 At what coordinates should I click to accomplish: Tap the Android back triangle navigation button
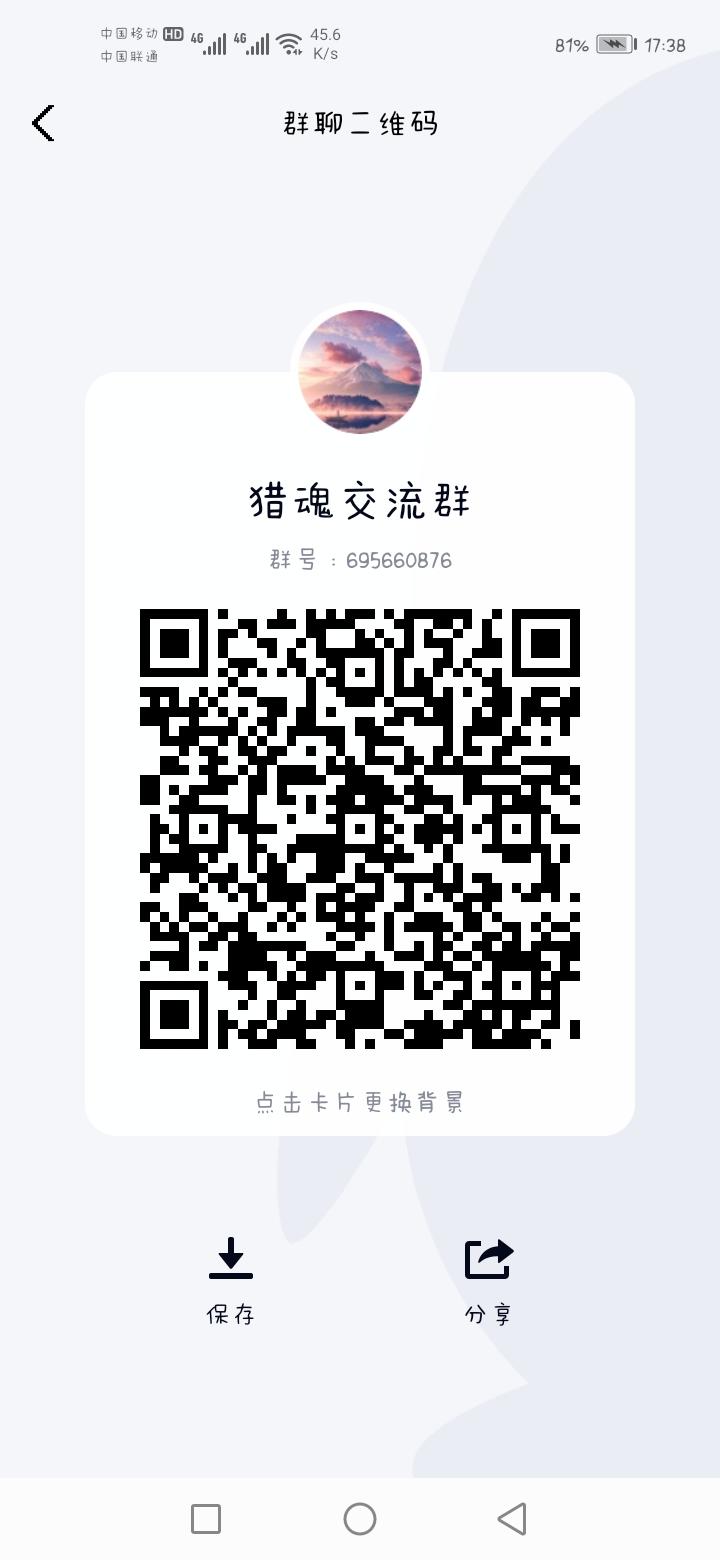513,1518
